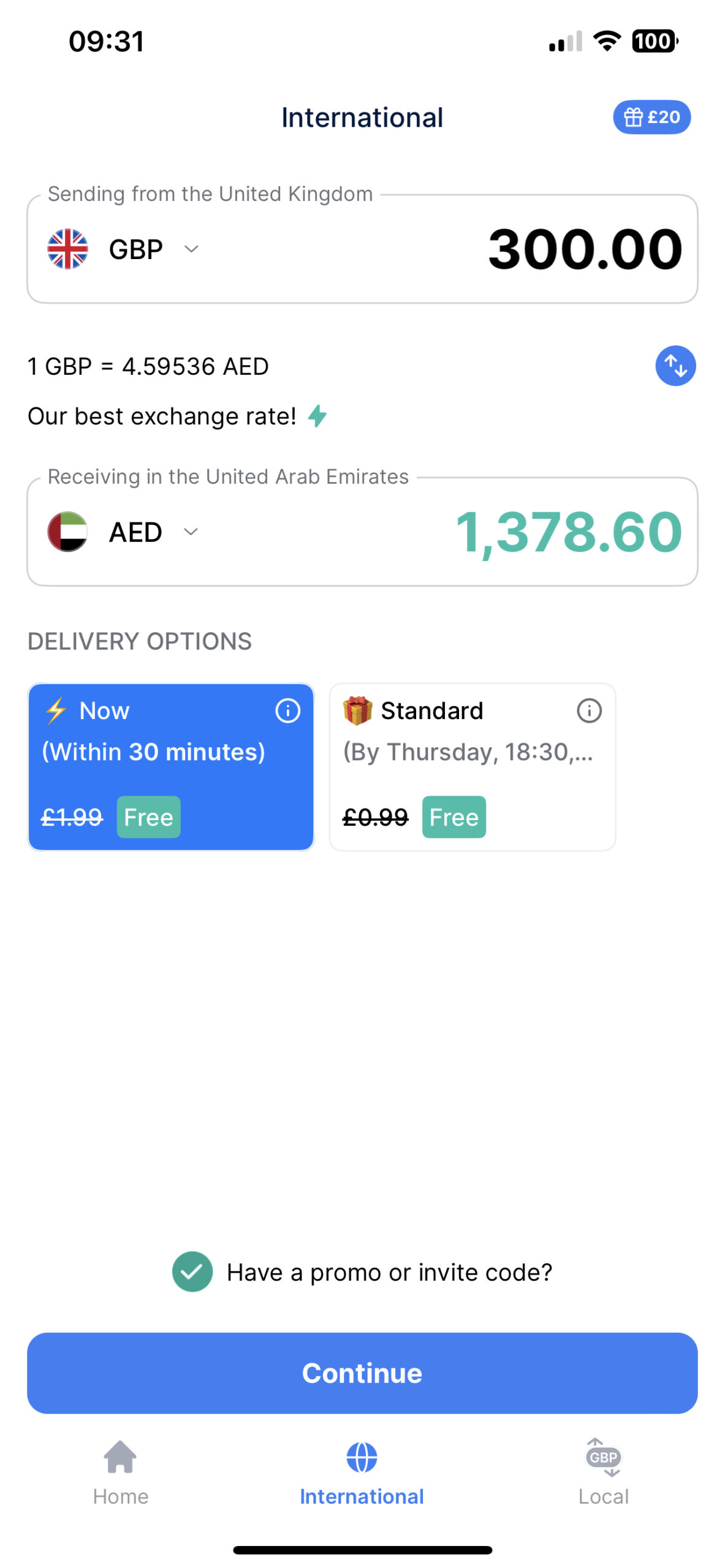Edit the 1,378.60 receiving amount
This screenshot has height=1568, width=725.
point(568,532)
